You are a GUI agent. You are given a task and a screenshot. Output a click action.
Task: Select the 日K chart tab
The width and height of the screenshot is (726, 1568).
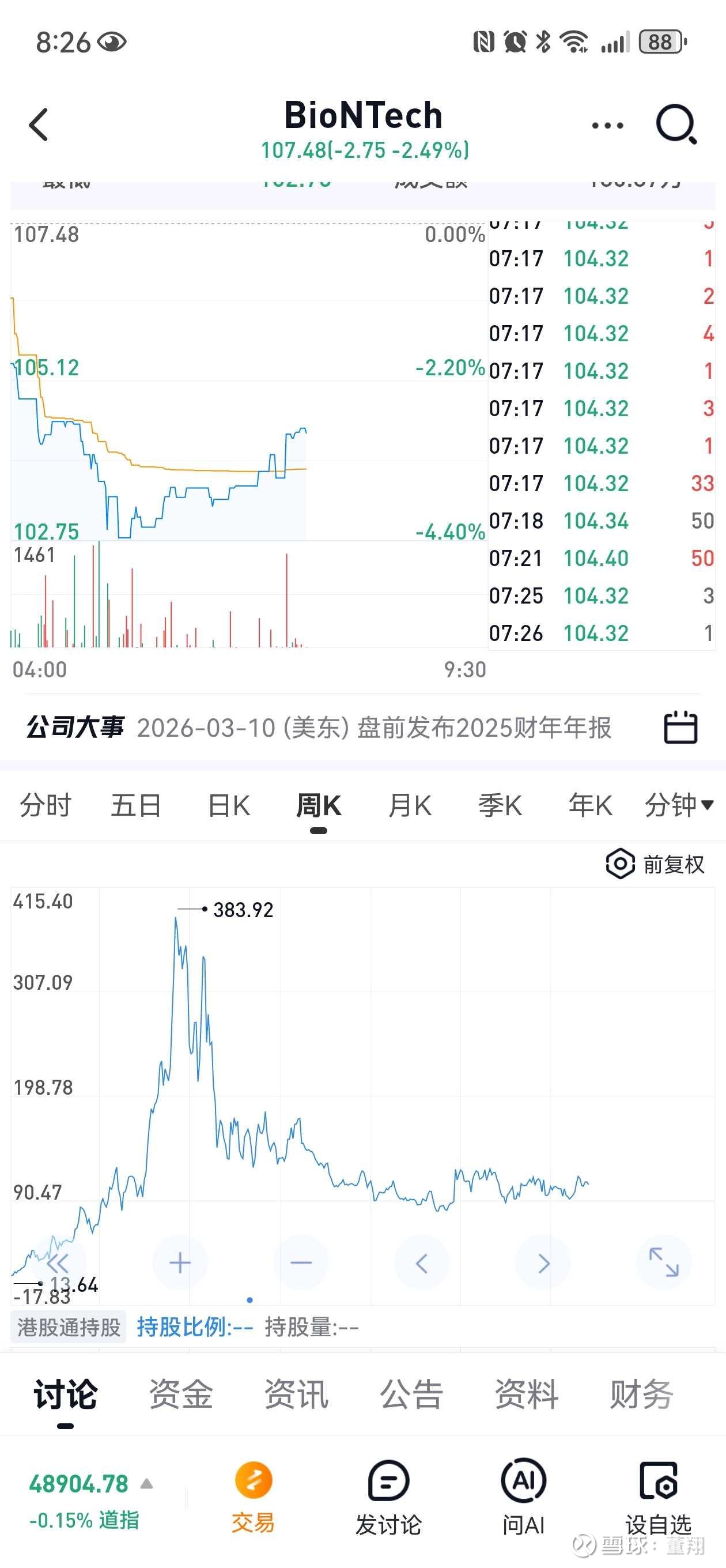pyautogui.click(x=228, y=805)
